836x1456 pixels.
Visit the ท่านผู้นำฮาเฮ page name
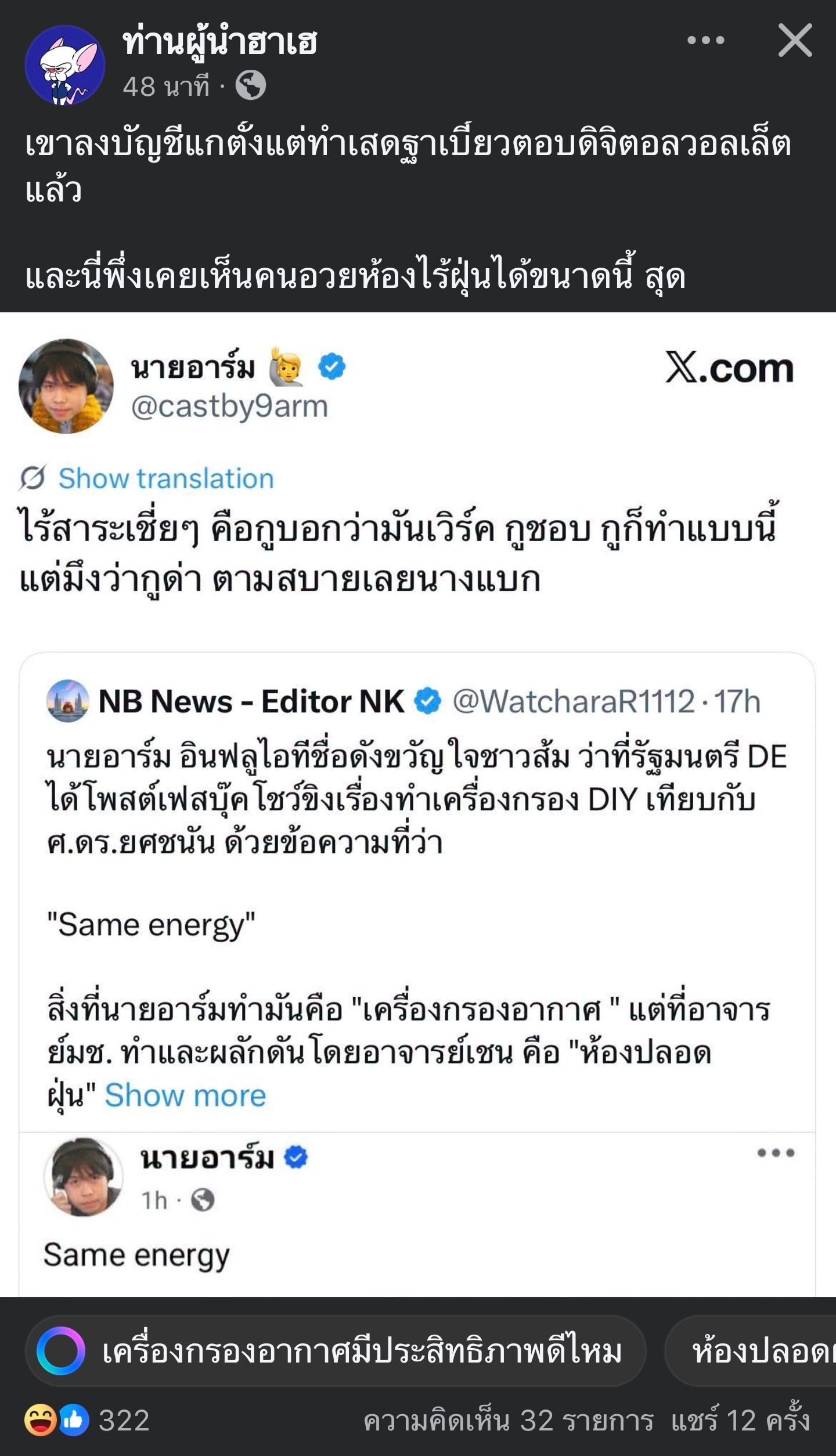(220, 43)
